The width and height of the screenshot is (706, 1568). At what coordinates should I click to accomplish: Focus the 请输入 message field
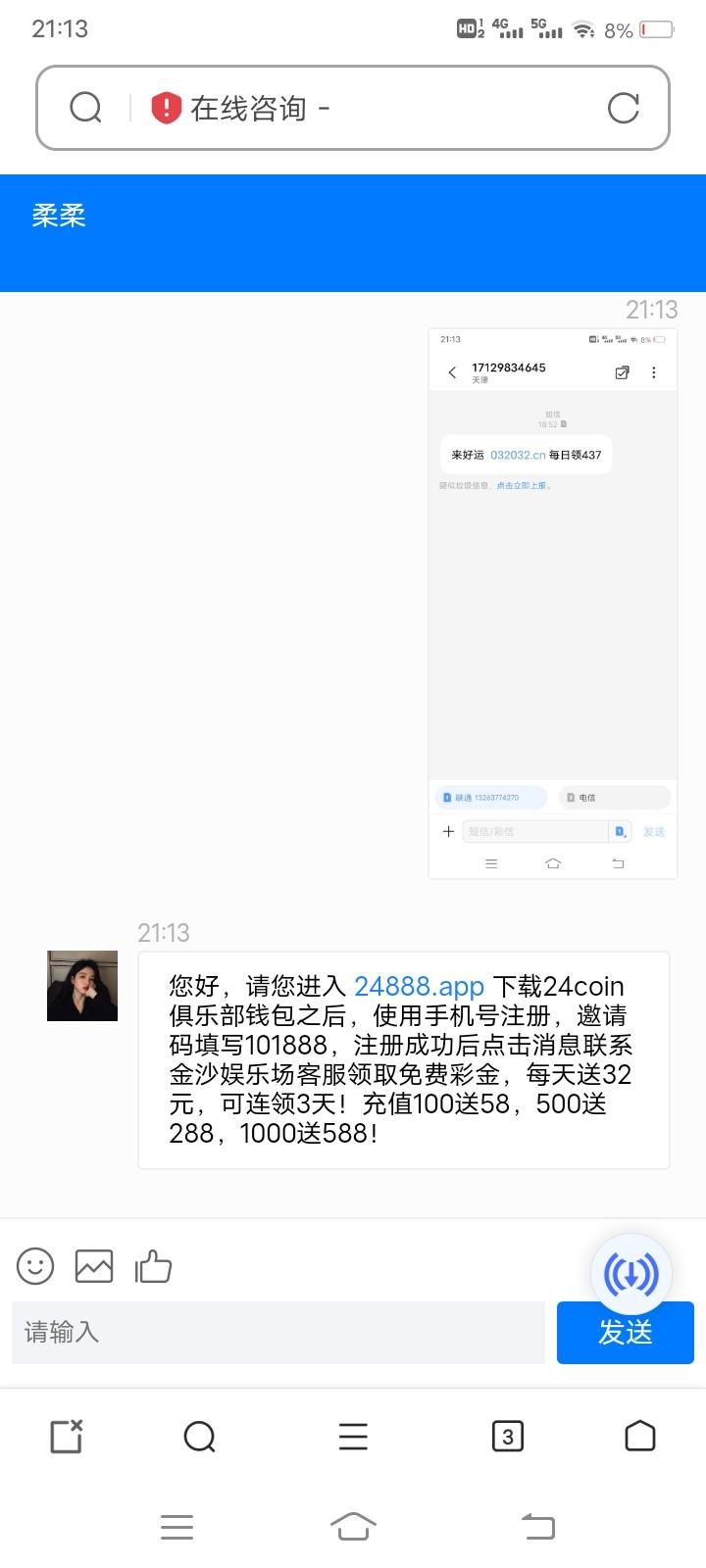[x=277, y=1333]
